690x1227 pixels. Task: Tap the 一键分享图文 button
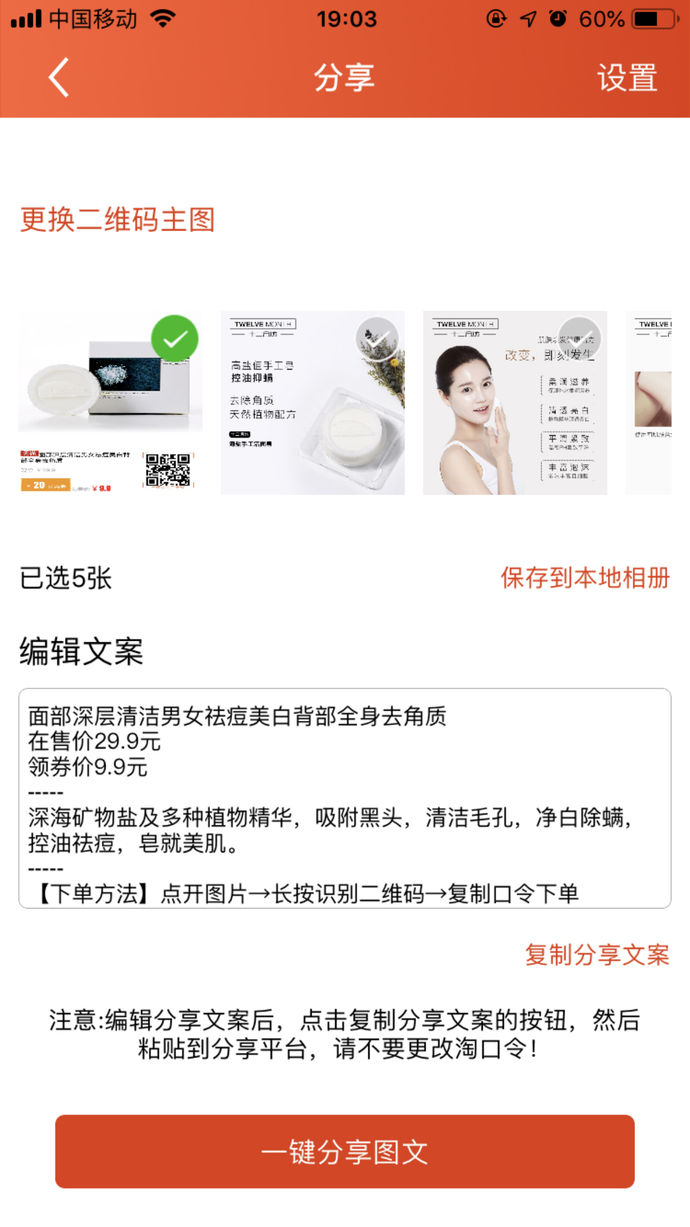click(x=345, y=1152)
